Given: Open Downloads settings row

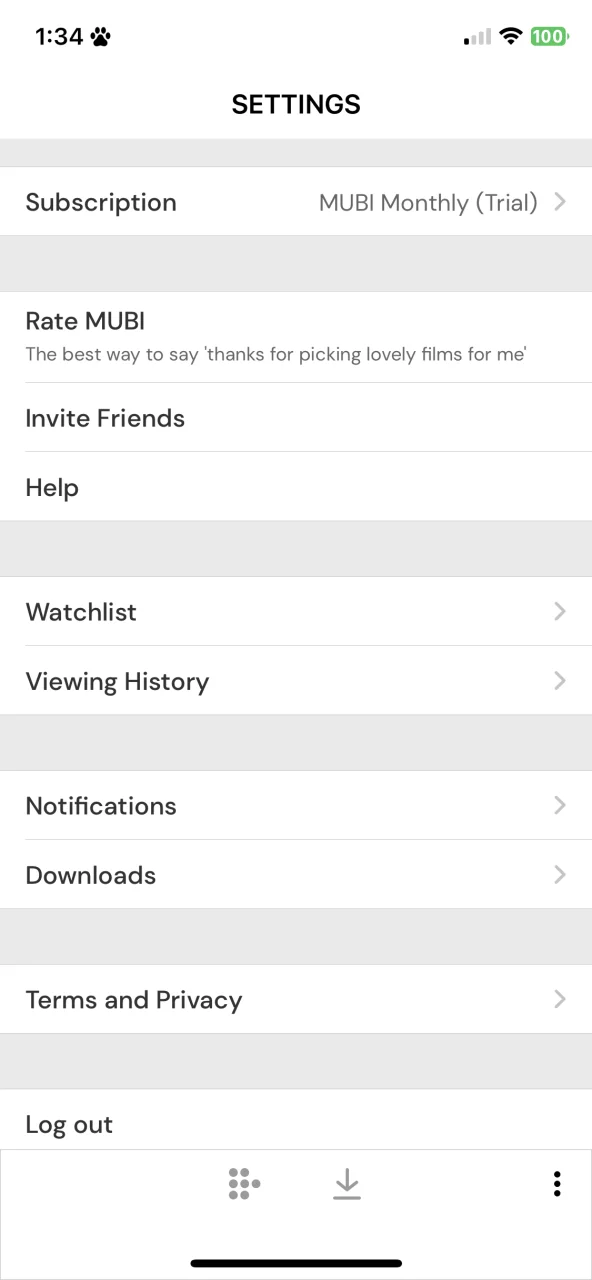Looking at the screenshot, I should pyautogui.click(x=296, y=875).
